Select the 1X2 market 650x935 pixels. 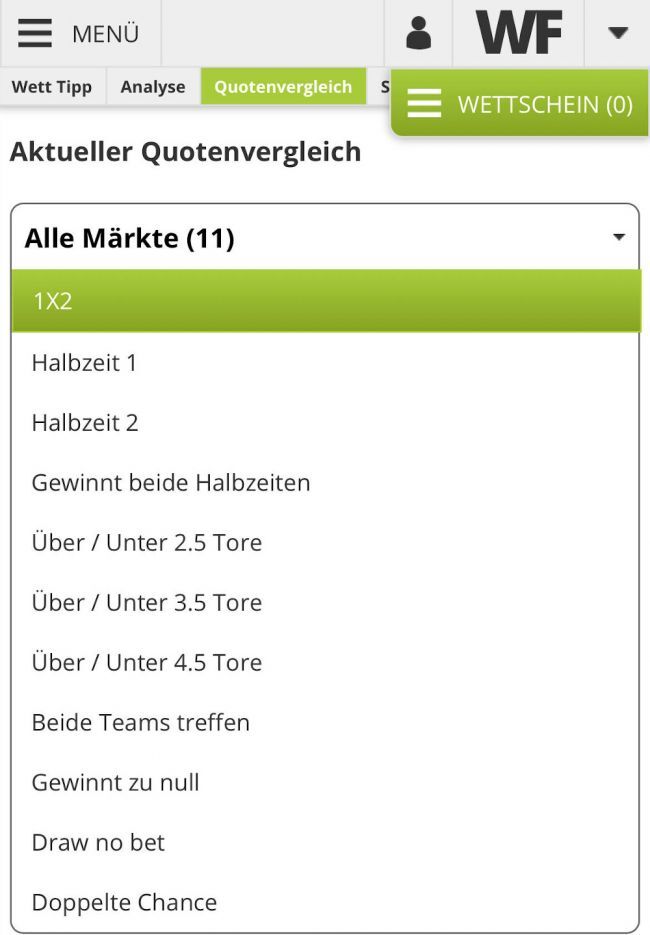324,301
